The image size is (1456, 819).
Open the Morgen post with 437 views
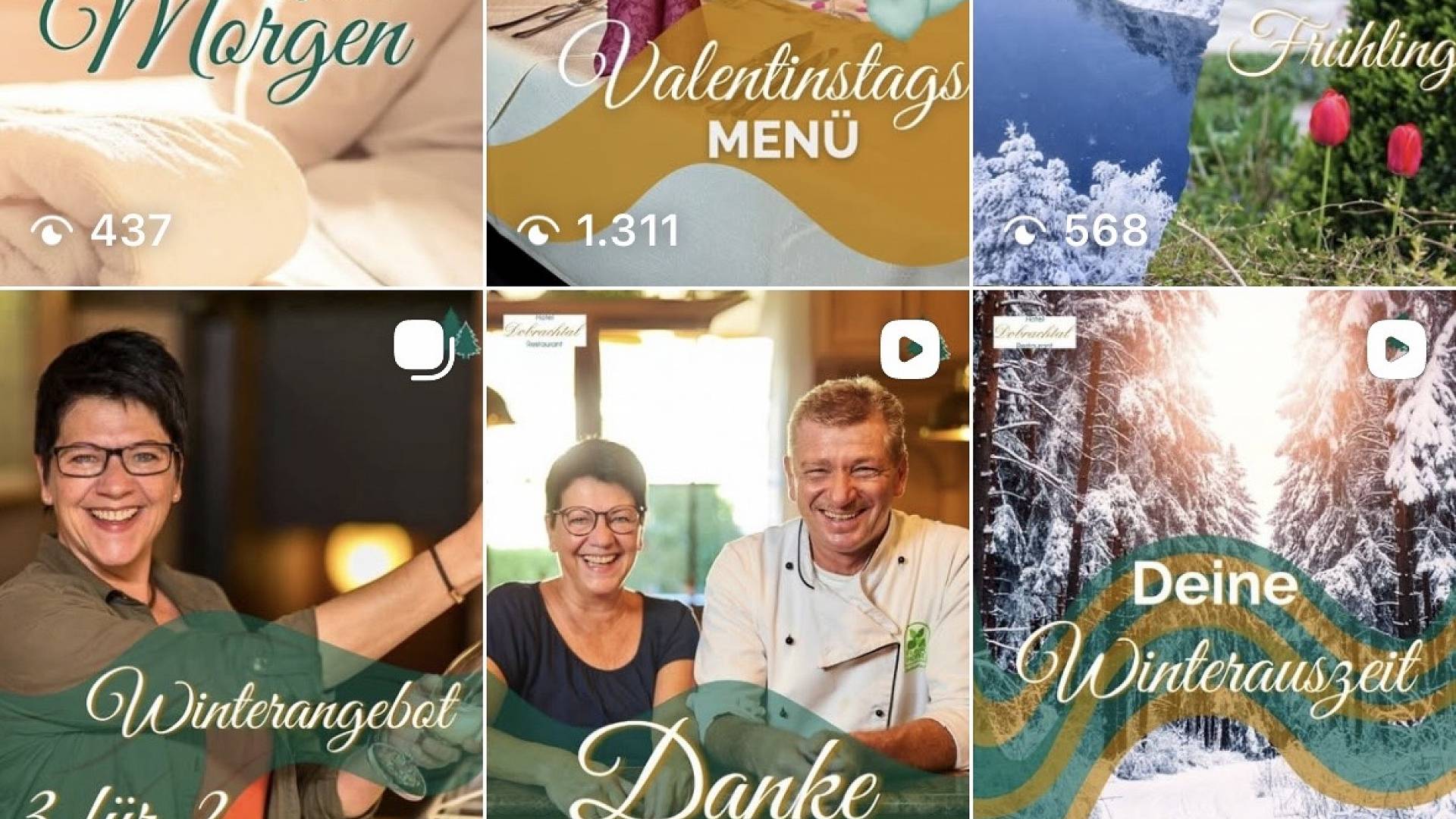click(x=241, y=144)
